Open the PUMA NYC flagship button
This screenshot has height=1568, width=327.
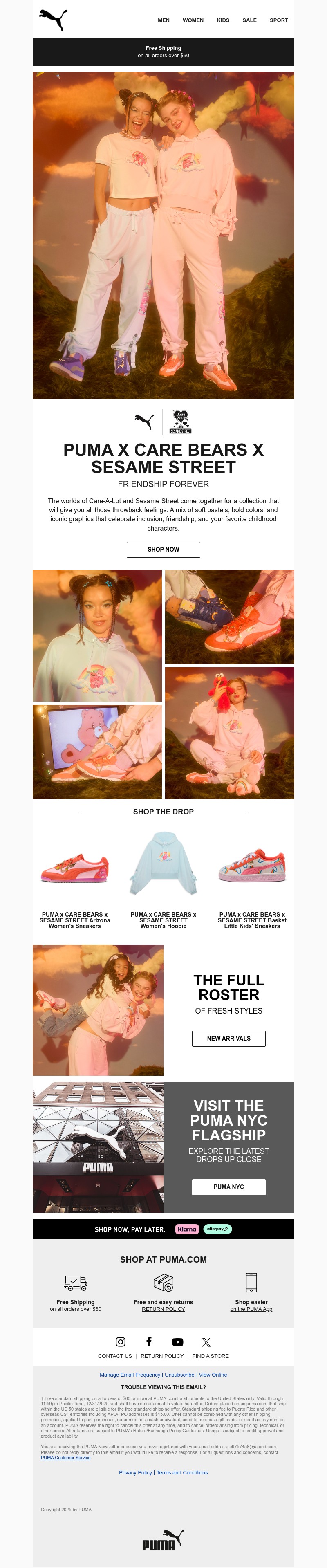coord(228,1187)
